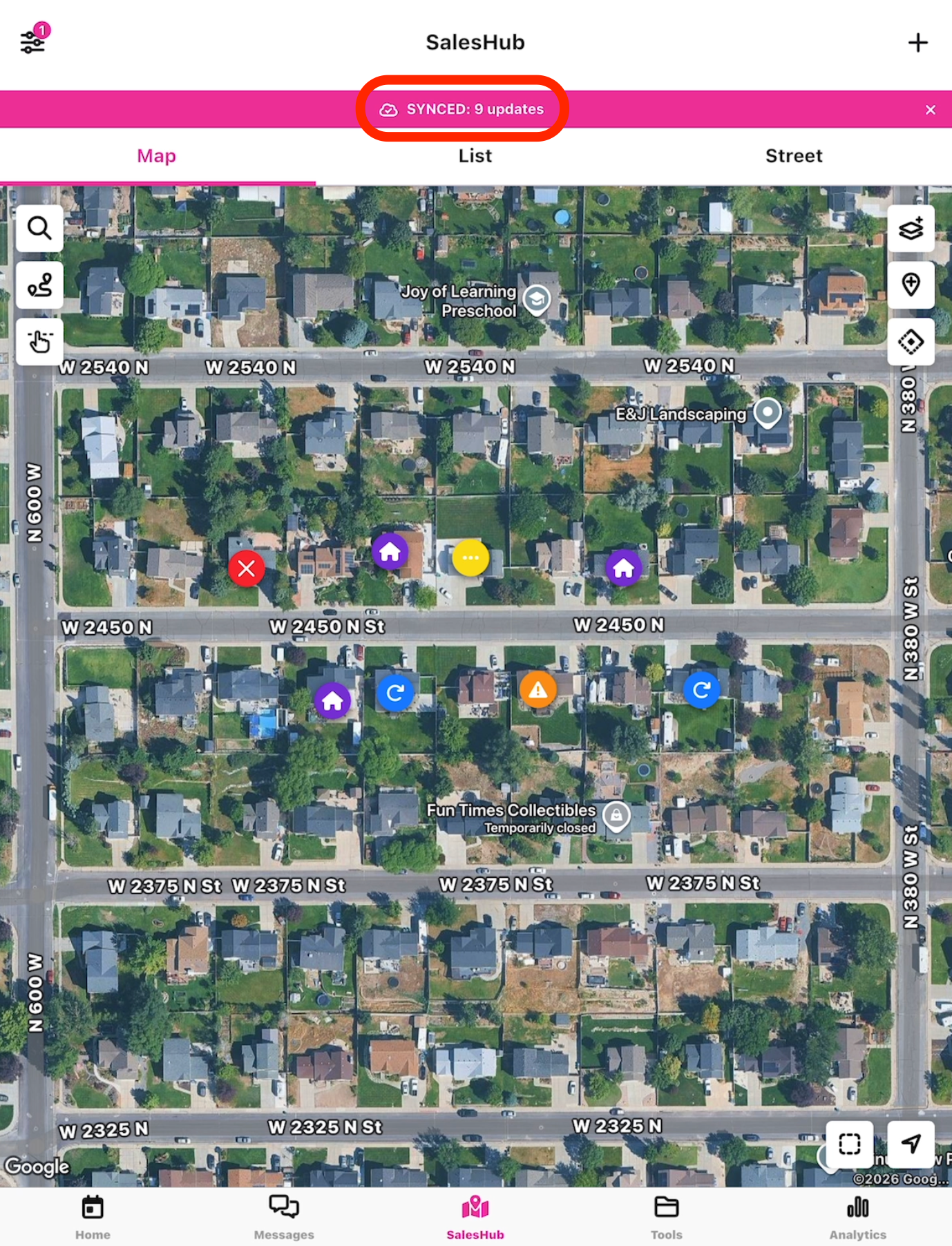This screenshot has width=952, height=1246.
Task: Tap the diamond target icon button
Action: [x=911, y=341]
